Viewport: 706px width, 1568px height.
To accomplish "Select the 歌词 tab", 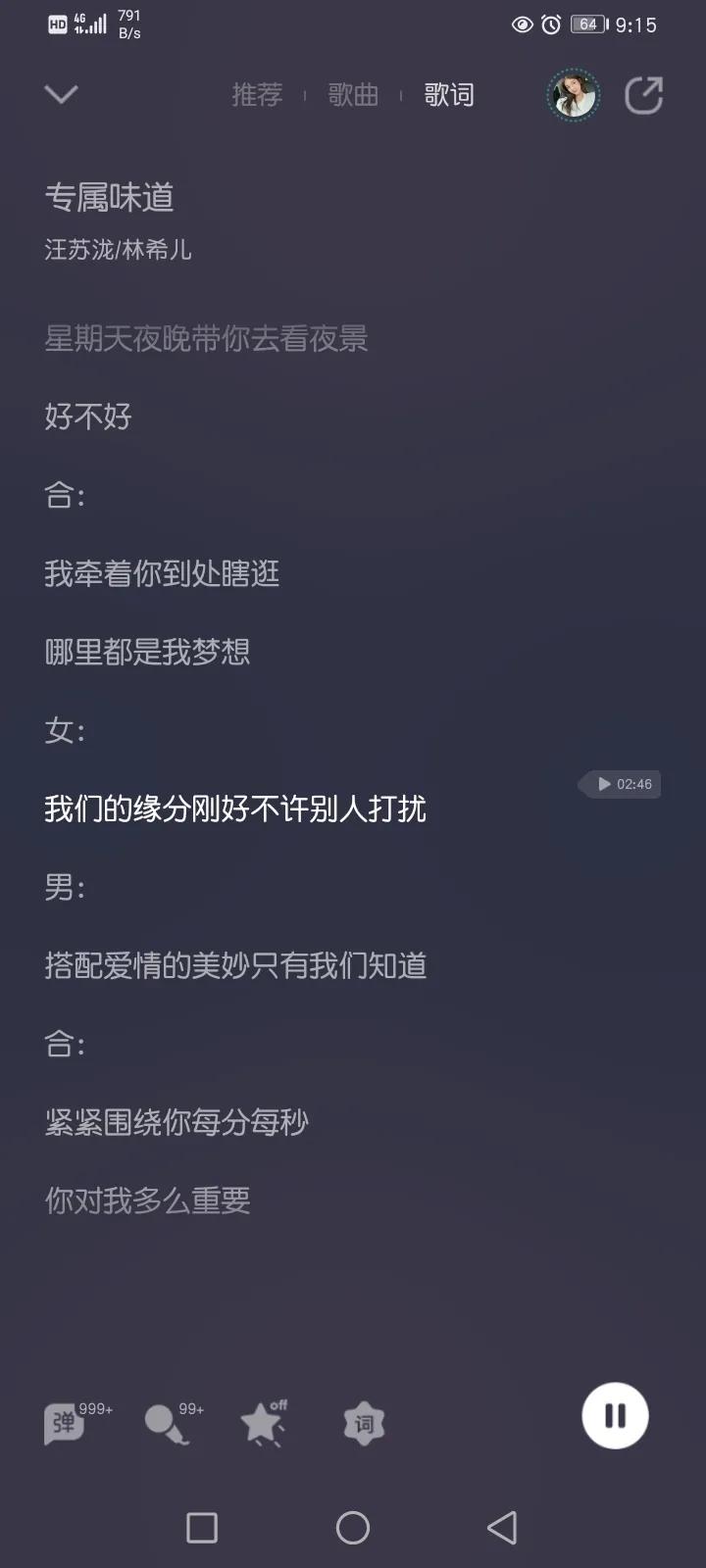I will click(x=449, y=94).
